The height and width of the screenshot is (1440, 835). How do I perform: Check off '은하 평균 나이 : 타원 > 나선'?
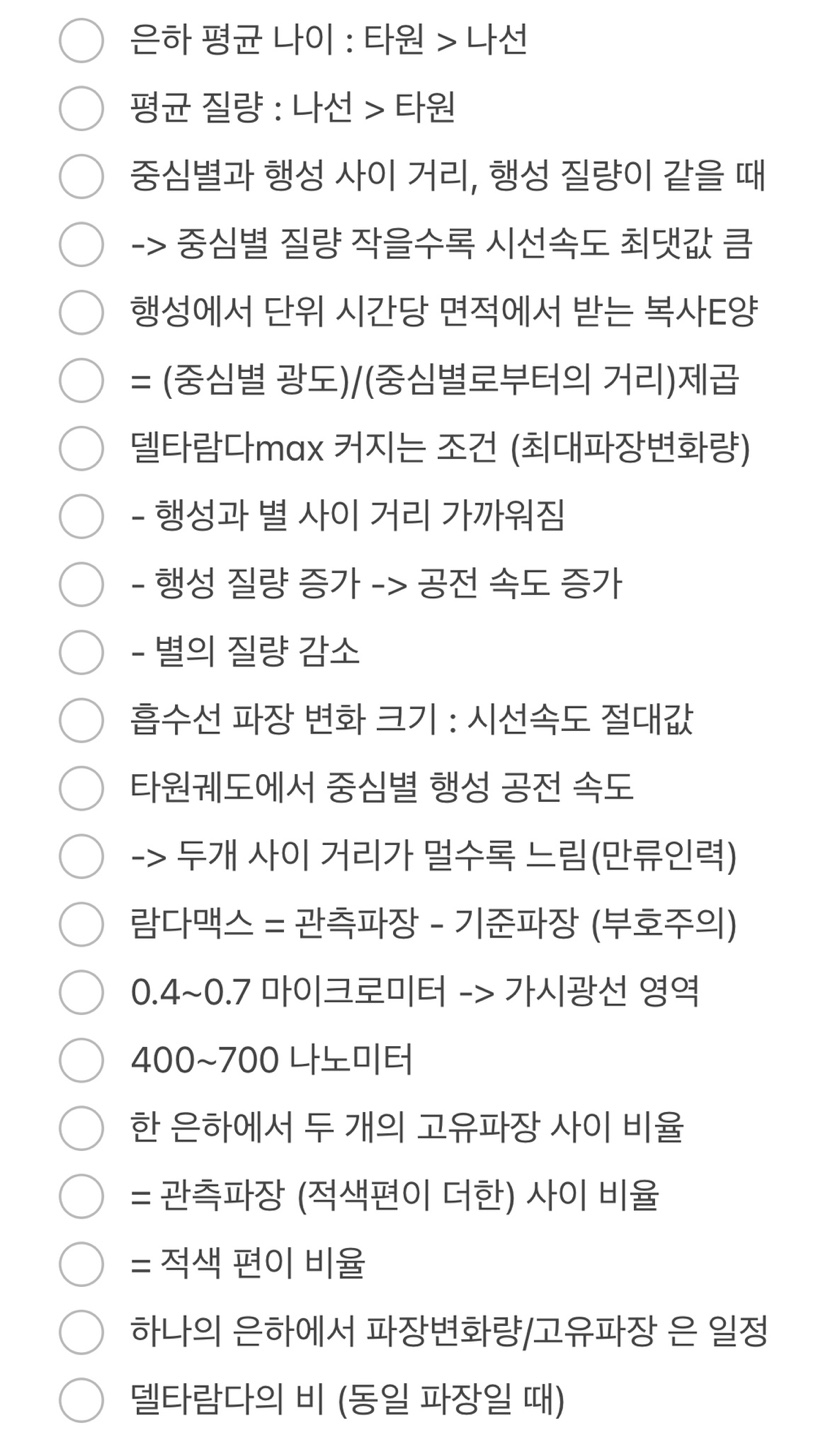click(x=81, y=40)
